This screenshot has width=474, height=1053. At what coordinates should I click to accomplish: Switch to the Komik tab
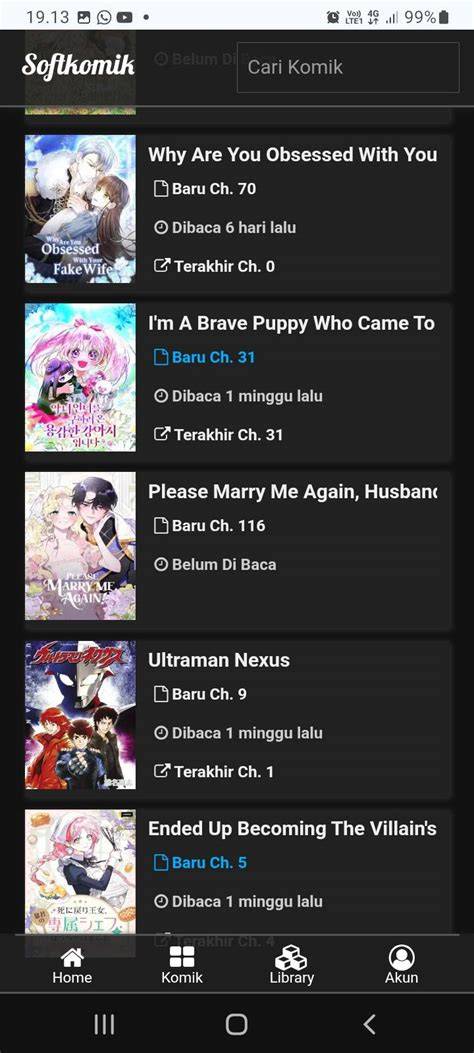point(182,964)
